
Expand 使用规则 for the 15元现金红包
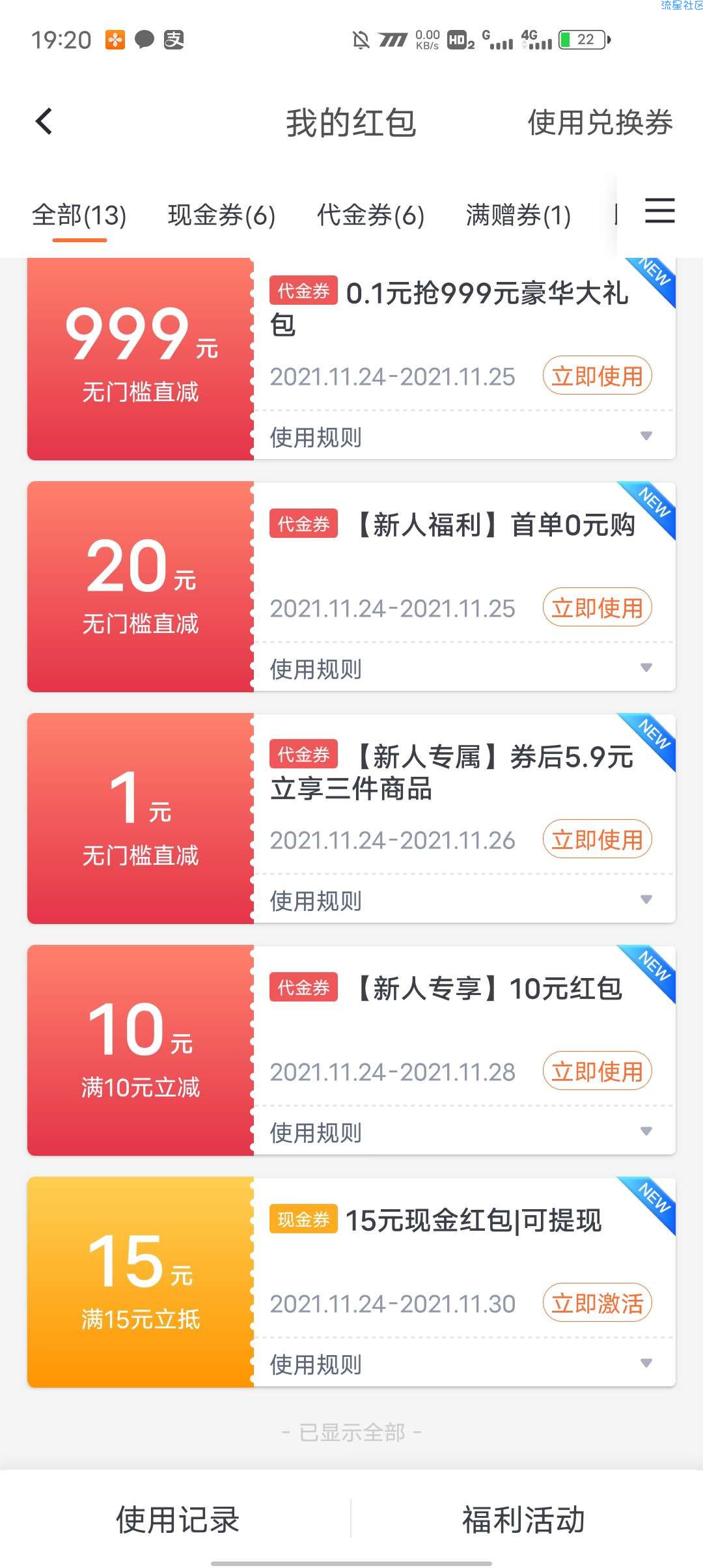[464, 1364]
